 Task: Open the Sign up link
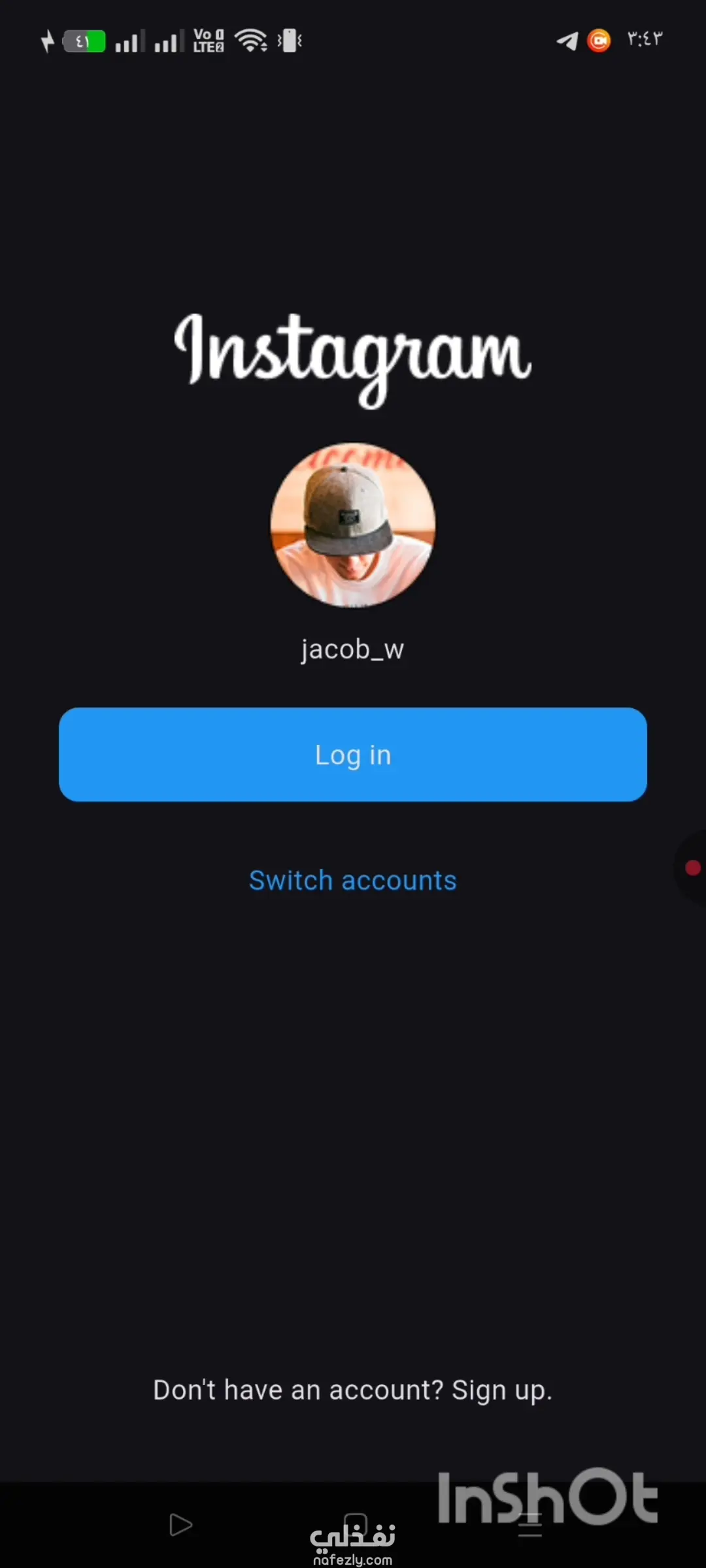click(x=501, y=1390)
